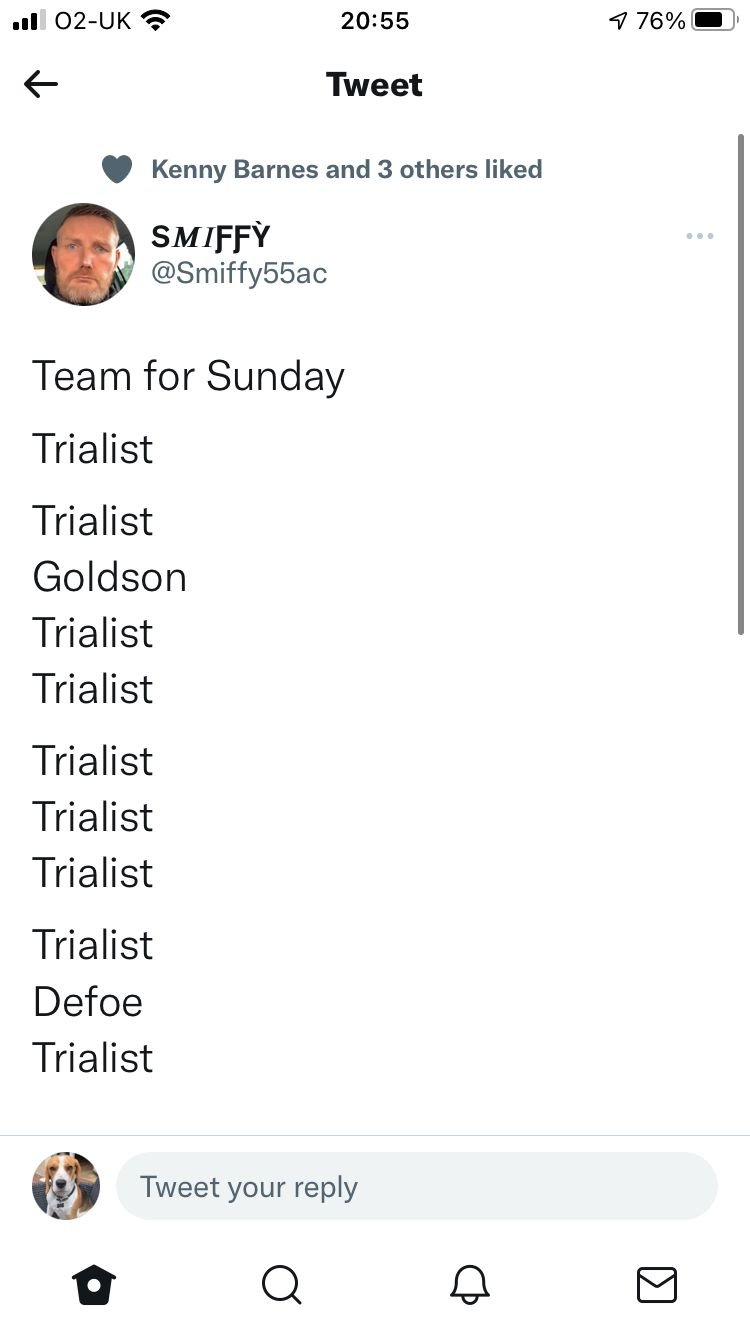The height and width of the screenshot is (1334, 750).
Task: View who liked via Kenny Barnes line
Action: pos(346,170)
